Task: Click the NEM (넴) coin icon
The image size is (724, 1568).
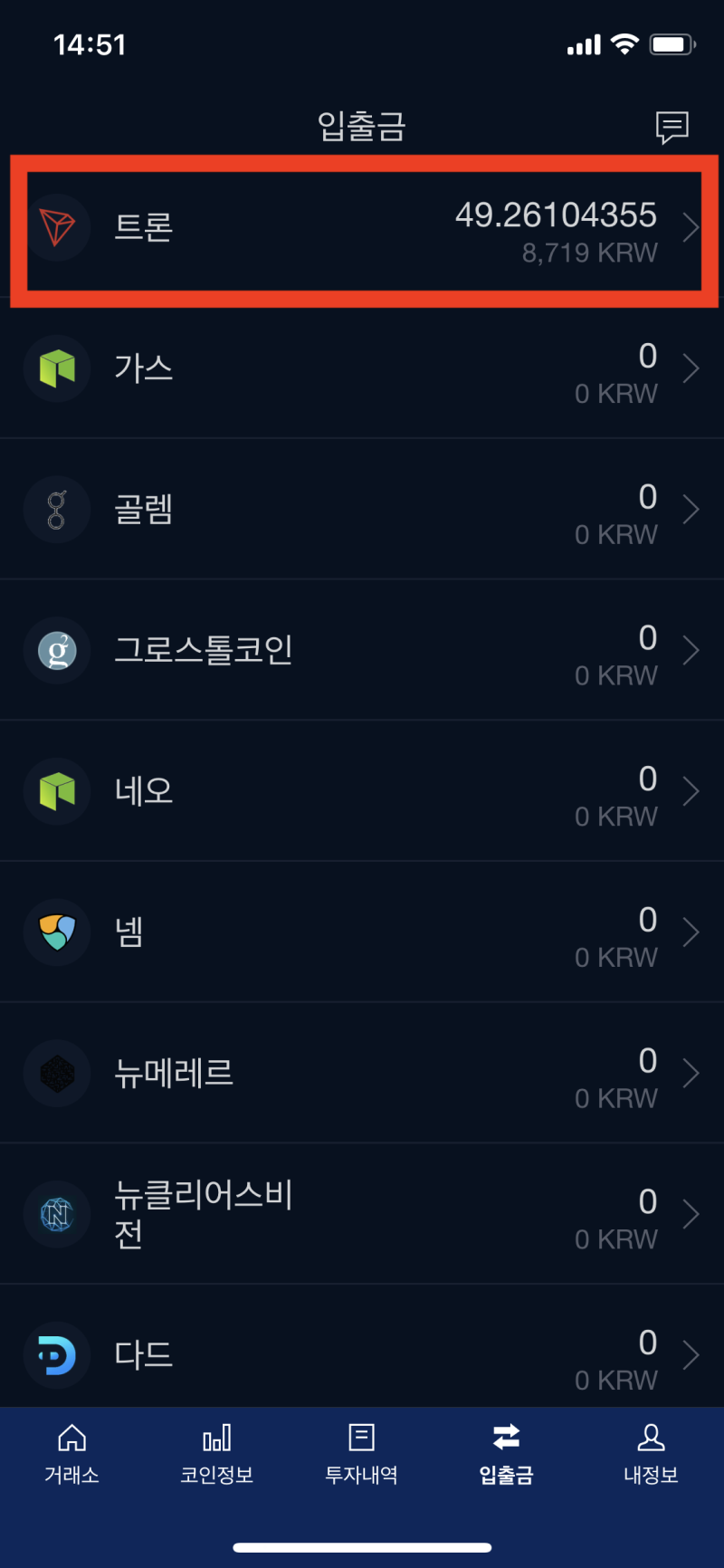Action: click(x=56, y=932)
